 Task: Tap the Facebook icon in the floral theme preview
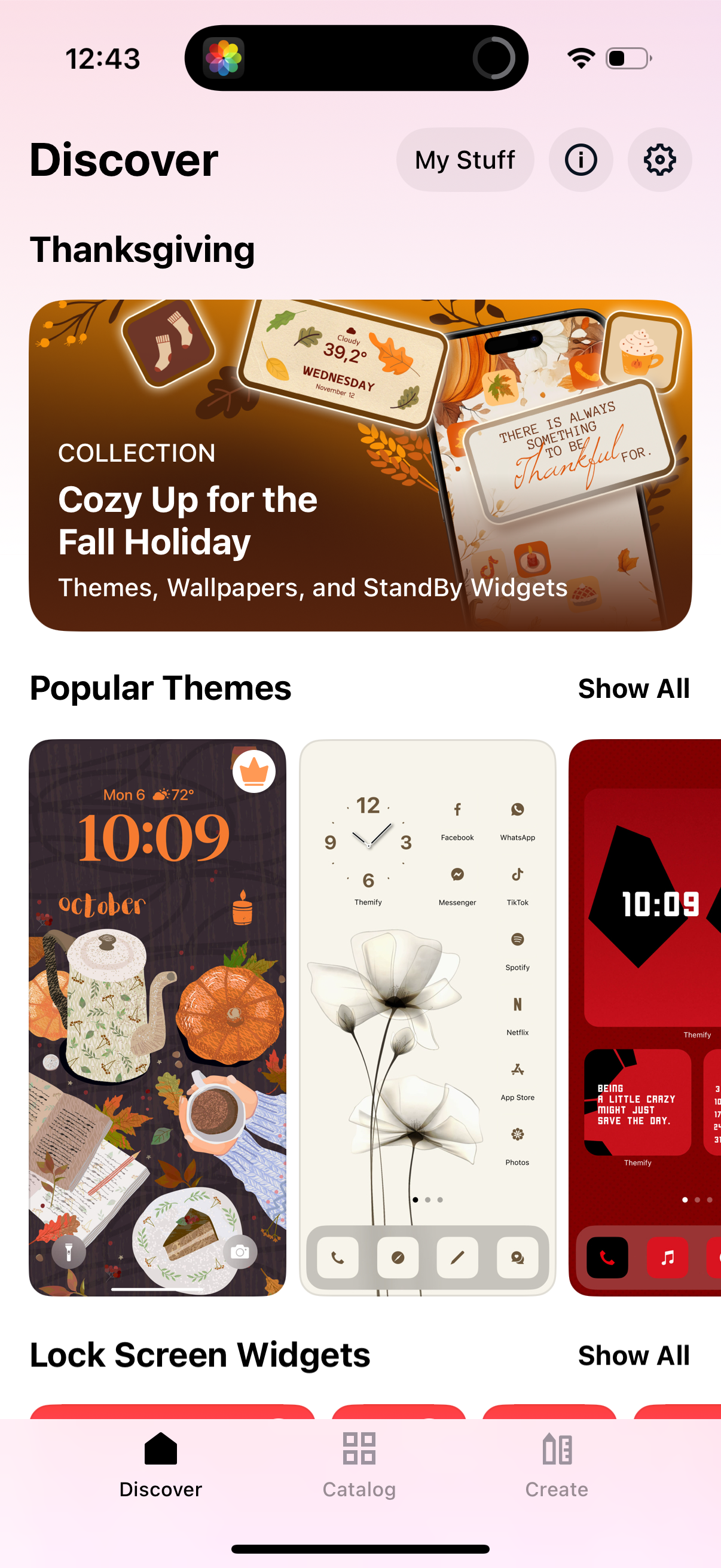tap(457, 810)
